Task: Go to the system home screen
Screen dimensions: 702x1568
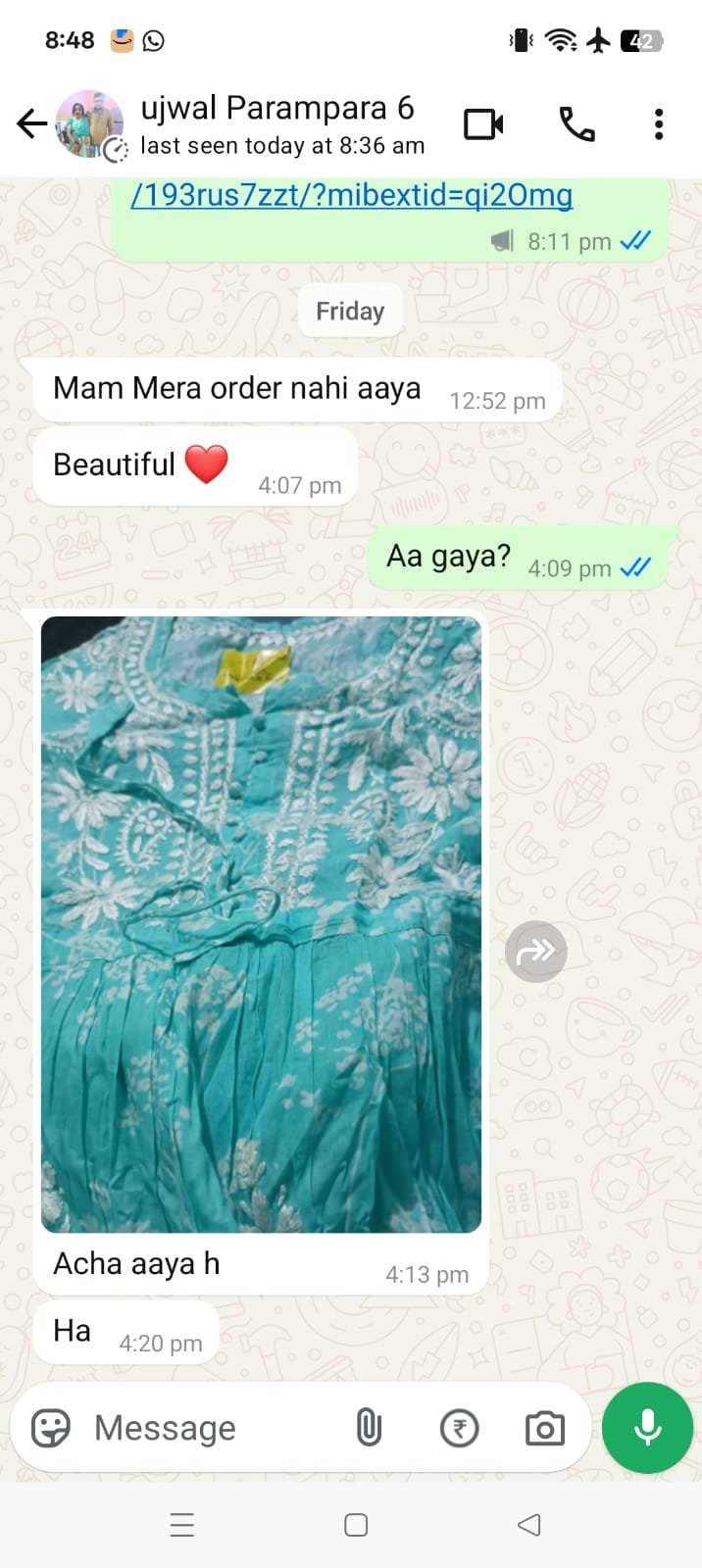Action: coord(356,1525)
